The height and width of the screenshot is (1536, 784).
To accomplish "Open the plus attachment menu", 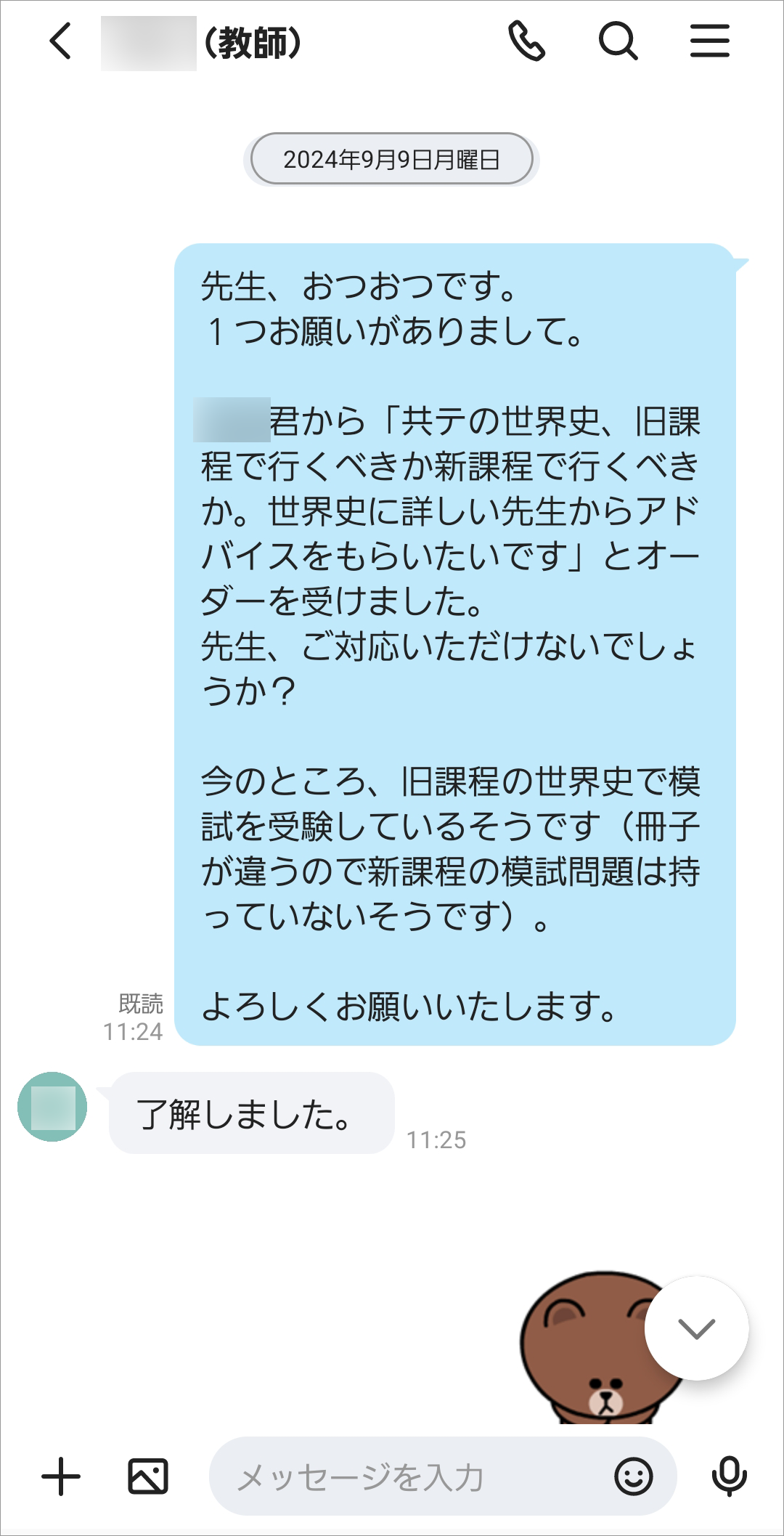I will pyautogui.click(x=61, y=1476).
